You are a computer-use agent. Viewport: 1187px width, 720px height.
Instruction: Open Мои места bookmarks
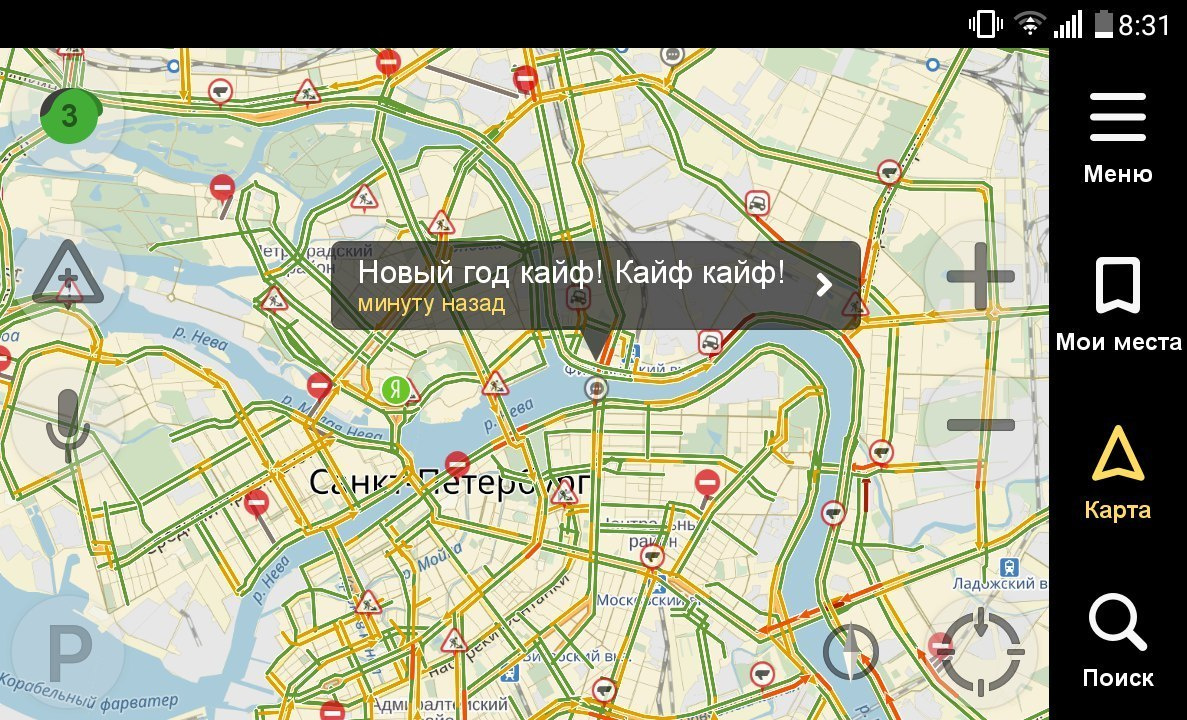click(x=1117, y=303)
